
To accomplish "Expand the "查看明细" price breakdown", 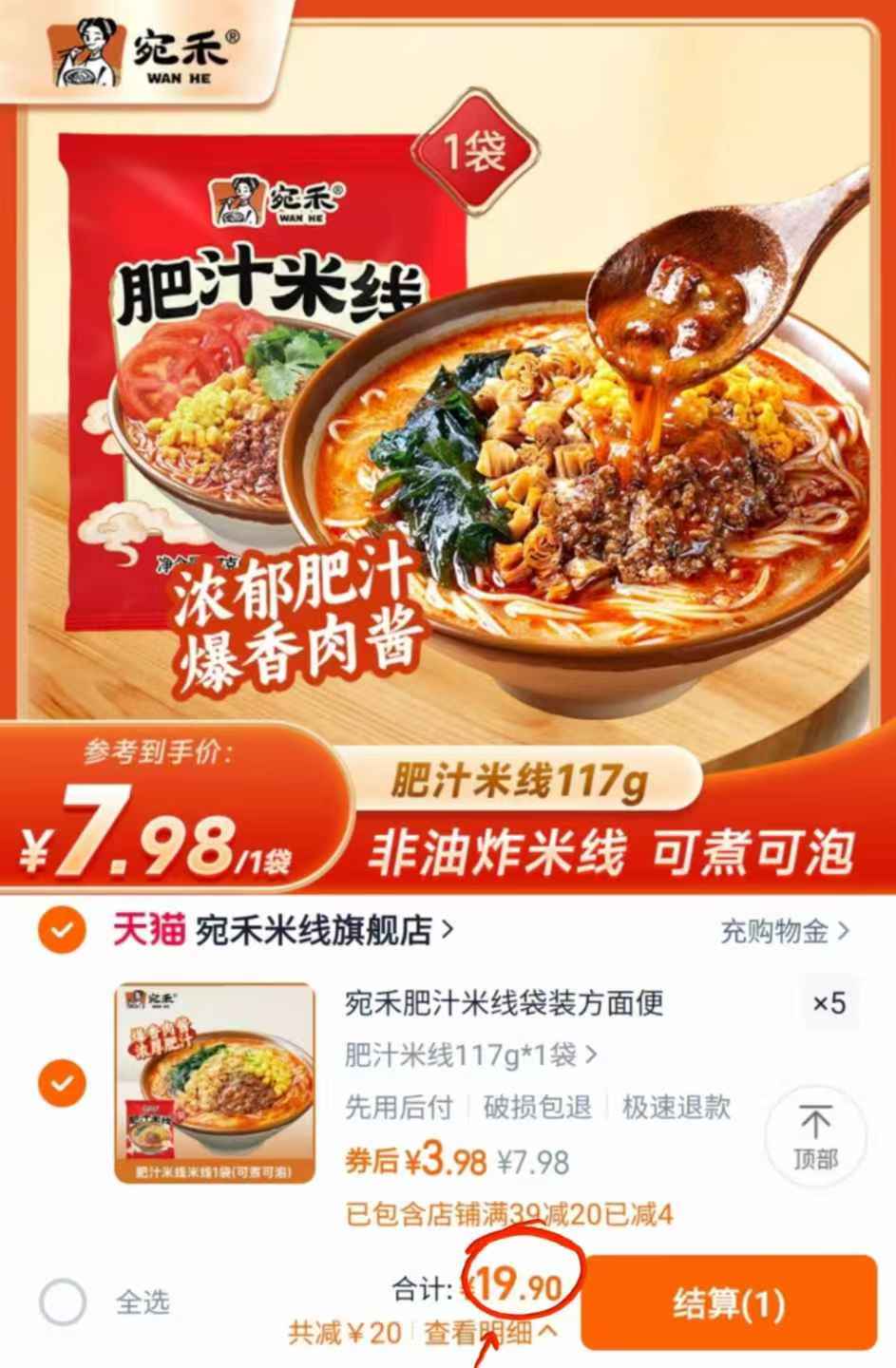I will [484, 1332].
